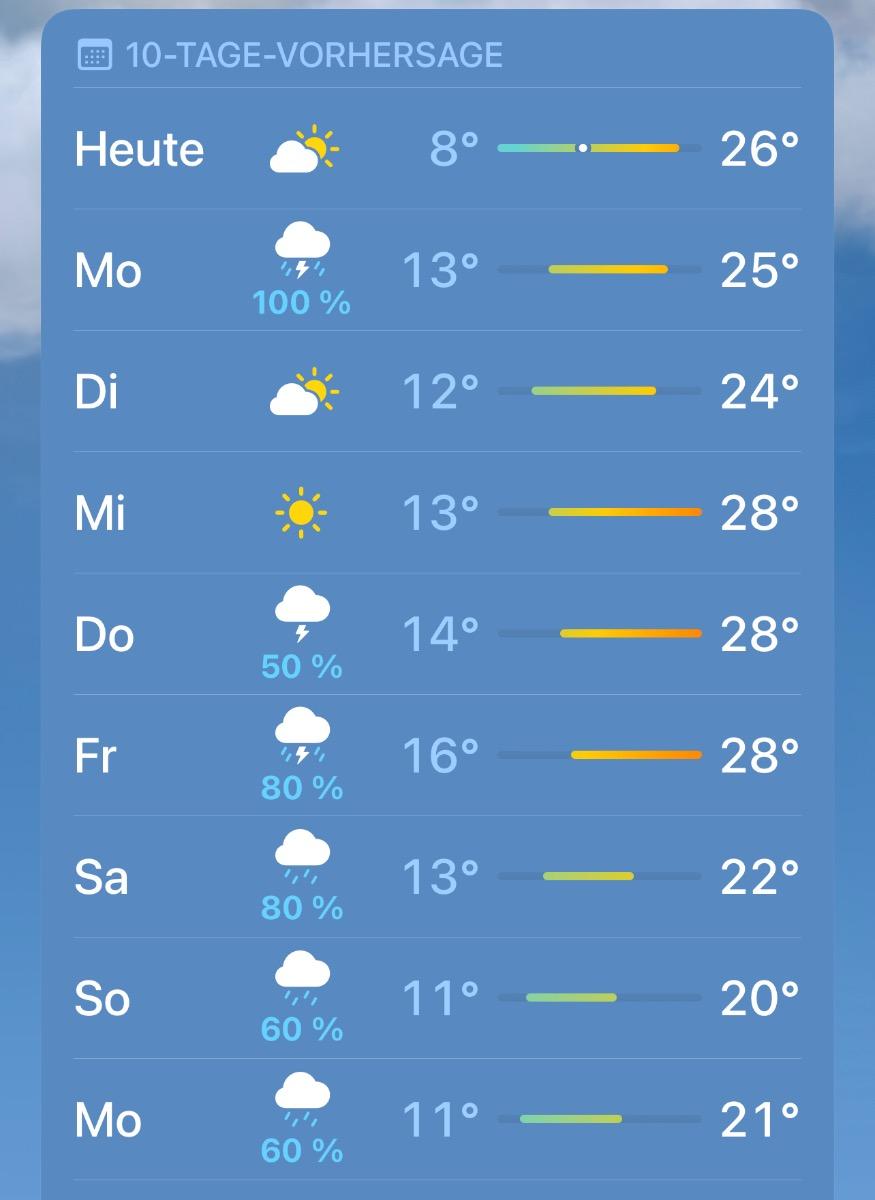Tap the Sa forecast row
Viewport: 875px width, 1200px height.
pyautogui.click(x=437, y=877)
